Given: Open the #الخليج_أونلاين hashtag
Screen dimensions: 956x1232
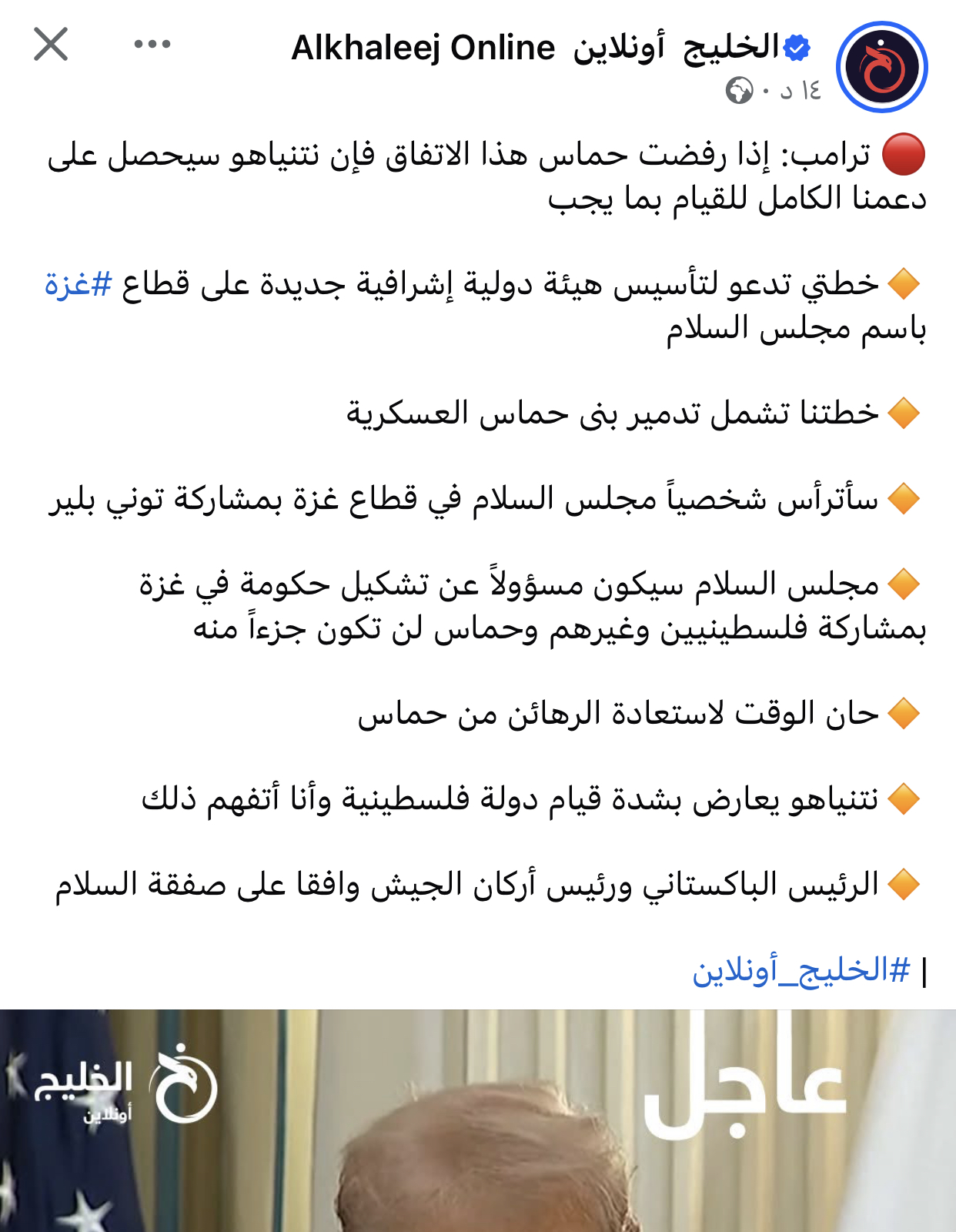Looking at the screenshot, I should (x=801, y=970).
